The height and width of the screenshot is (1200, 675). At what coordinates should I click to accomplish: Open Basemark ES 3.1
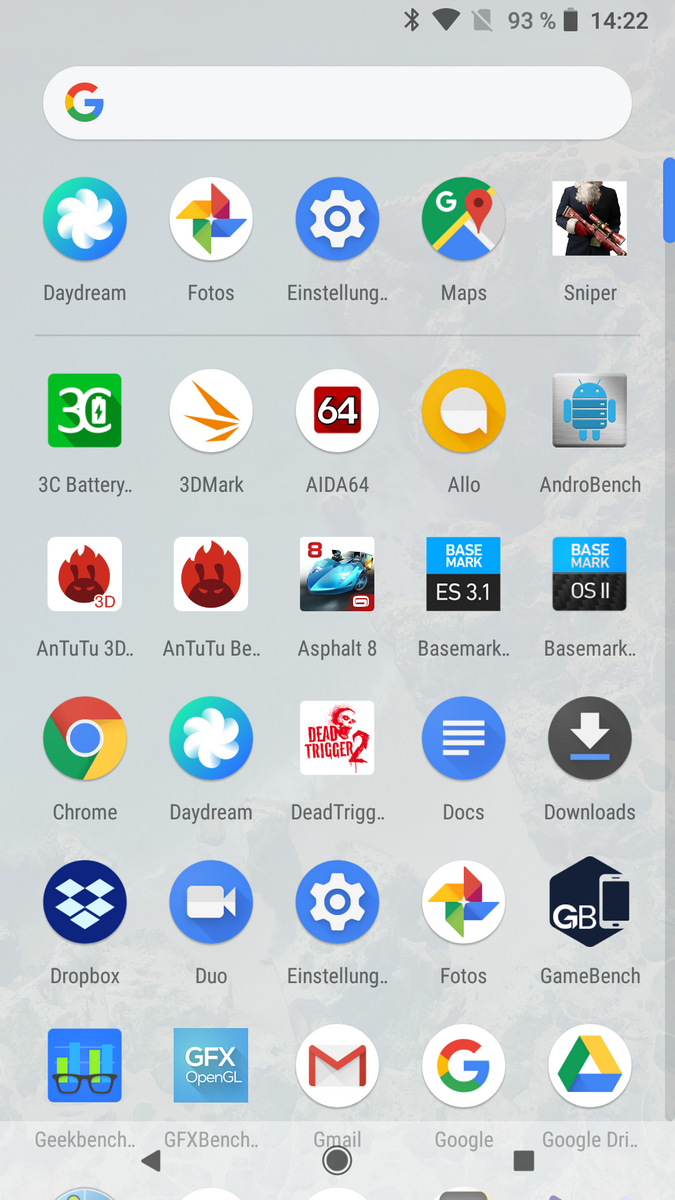coord(463,574)
